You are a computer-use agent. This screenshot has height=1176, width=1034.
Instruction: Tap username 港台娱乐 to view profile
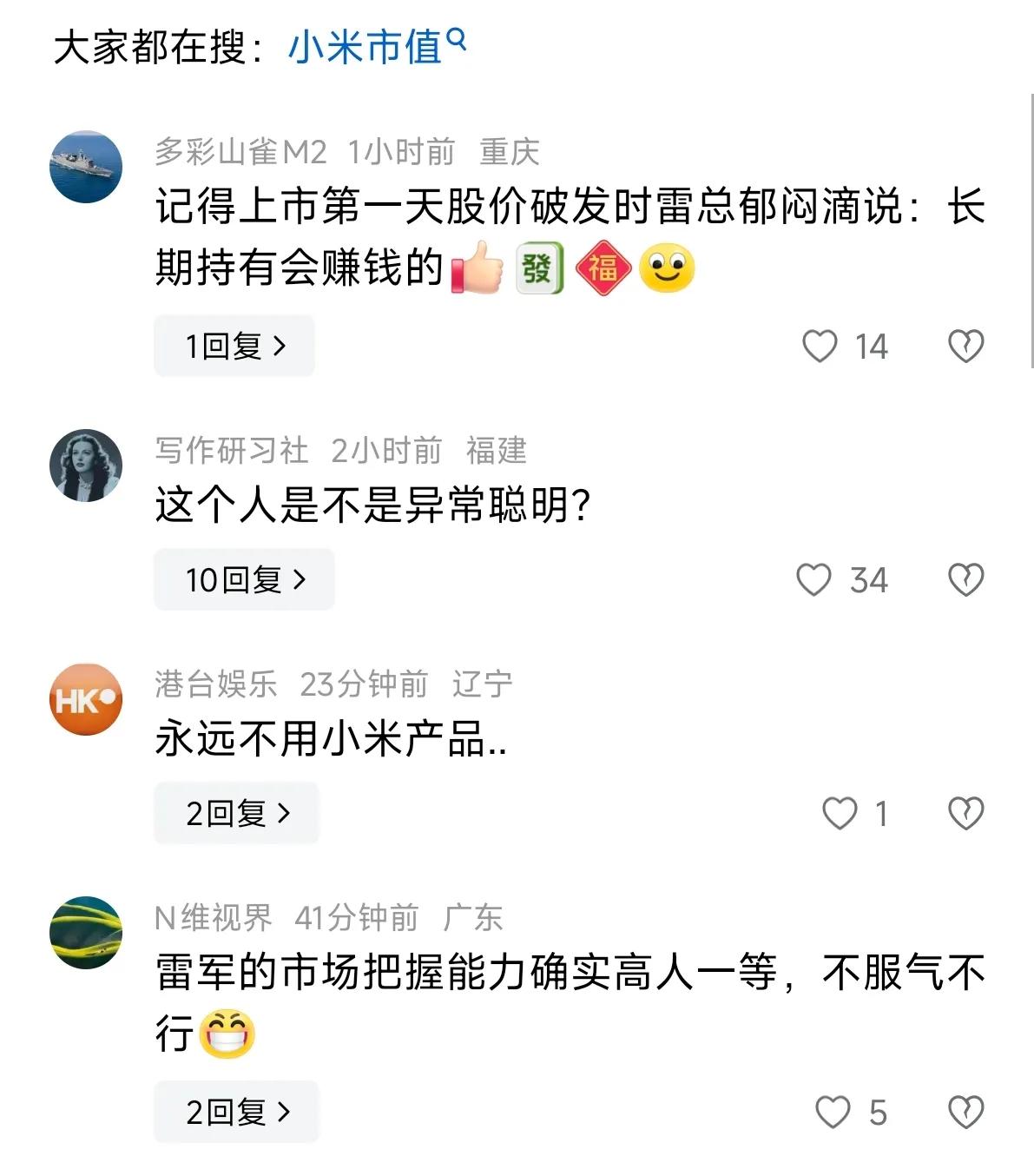218,684
